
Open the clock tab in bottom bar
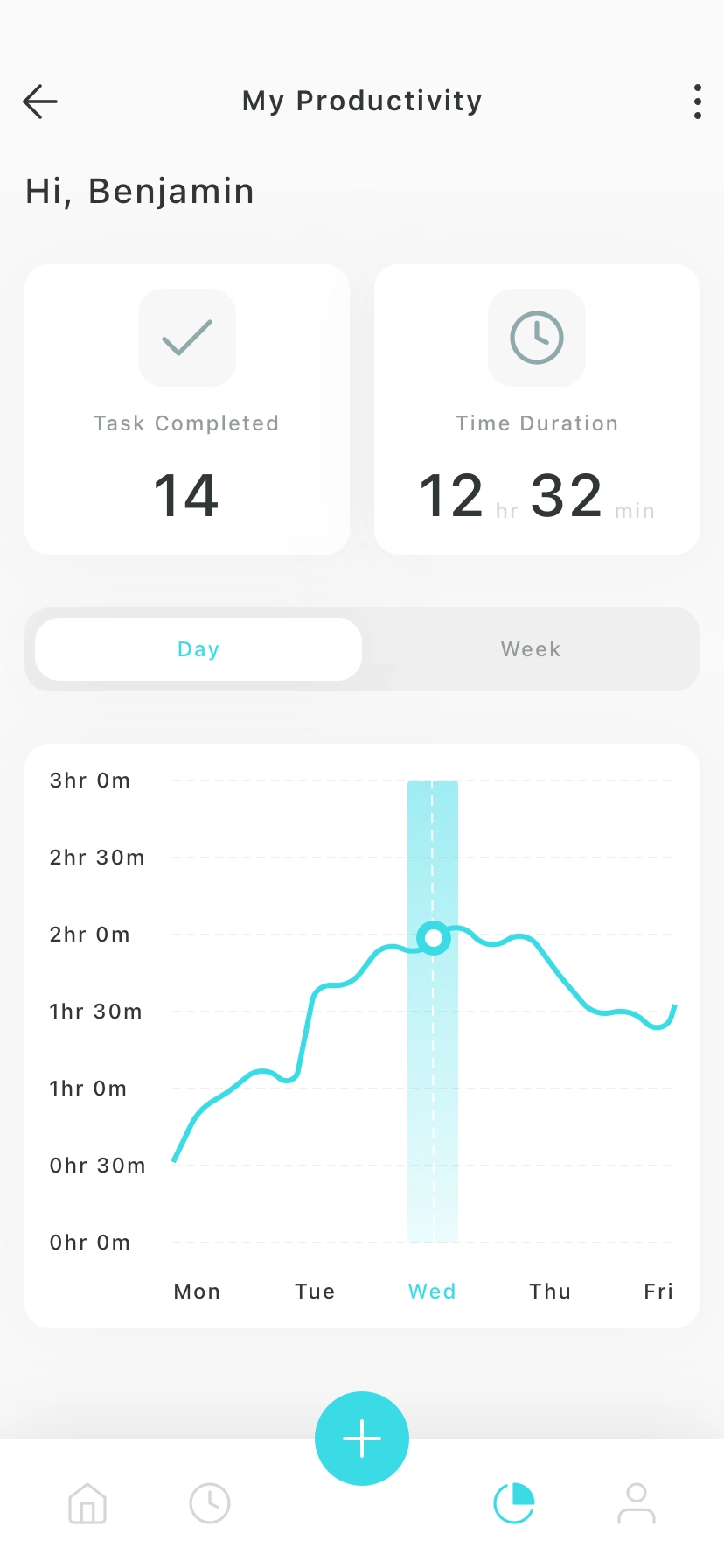click(x=210, y=1503)
